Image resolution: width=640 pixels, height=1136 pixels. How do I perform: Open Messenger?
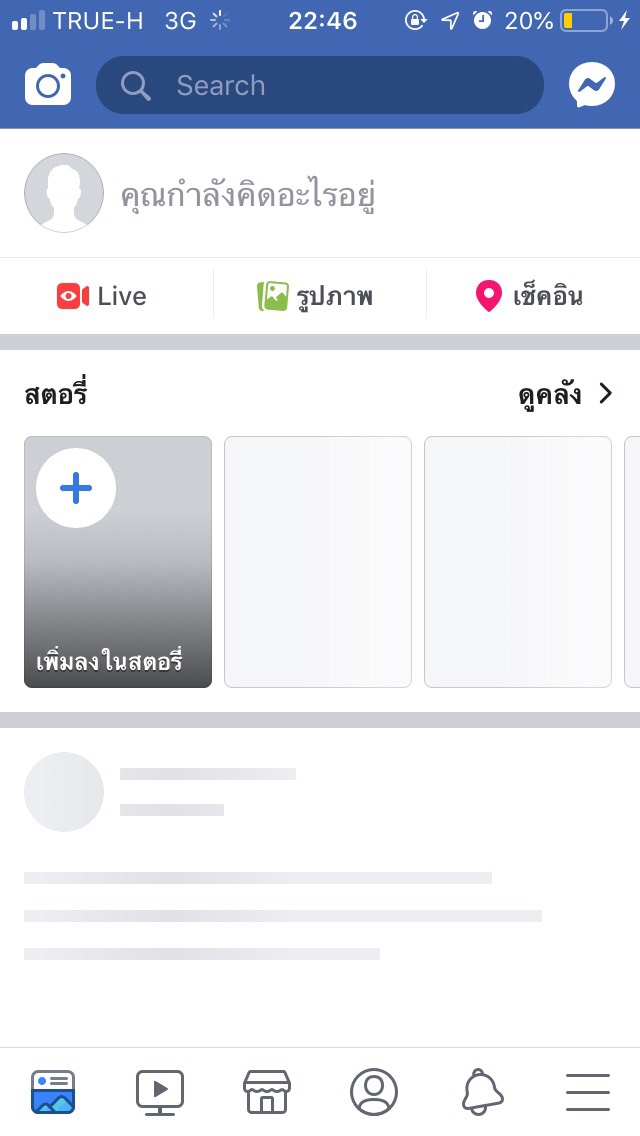591,85
